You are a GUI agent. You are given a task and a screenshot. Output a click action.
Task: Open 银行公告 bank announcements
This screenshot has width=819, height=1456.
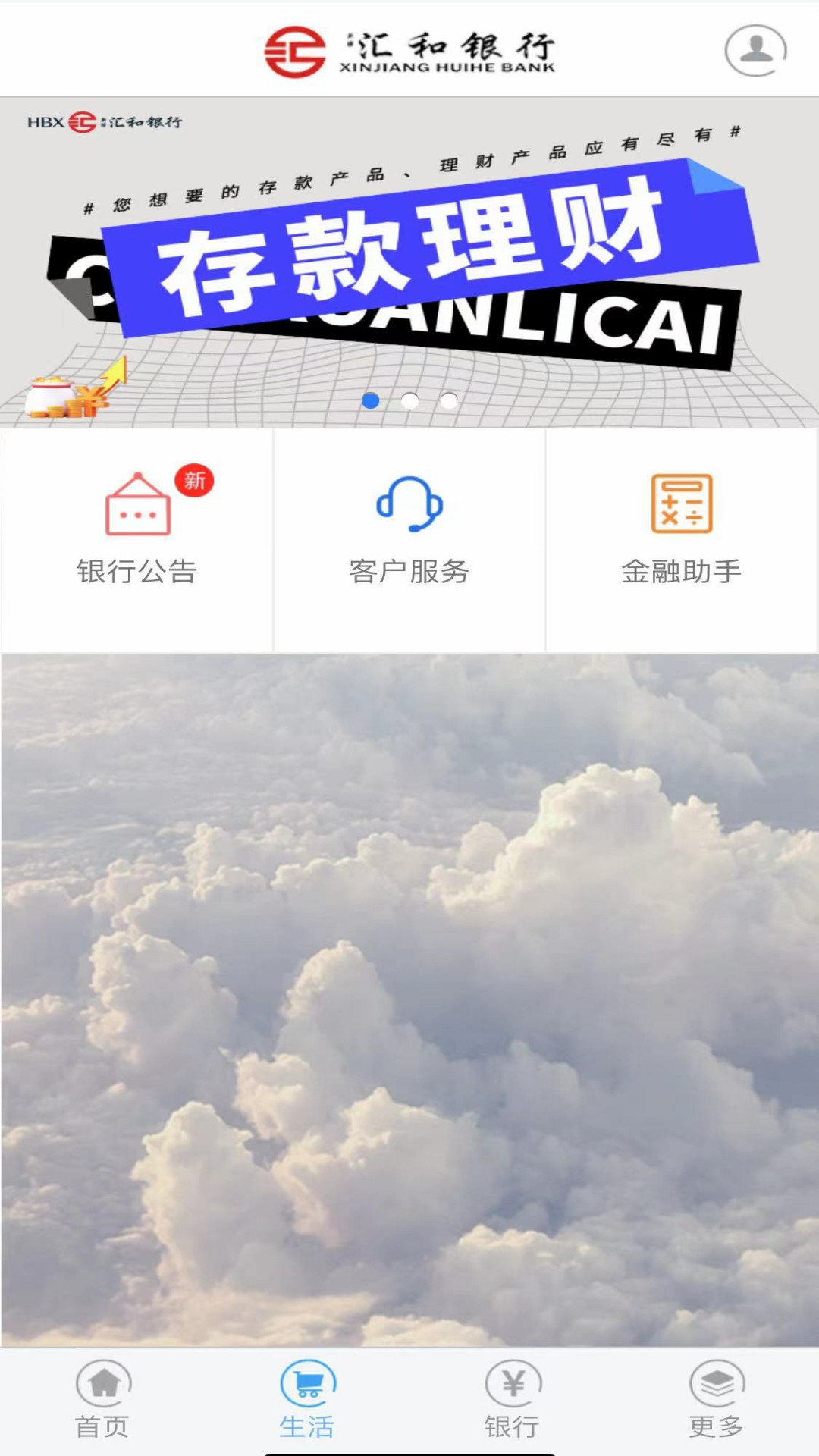point(137,531)
